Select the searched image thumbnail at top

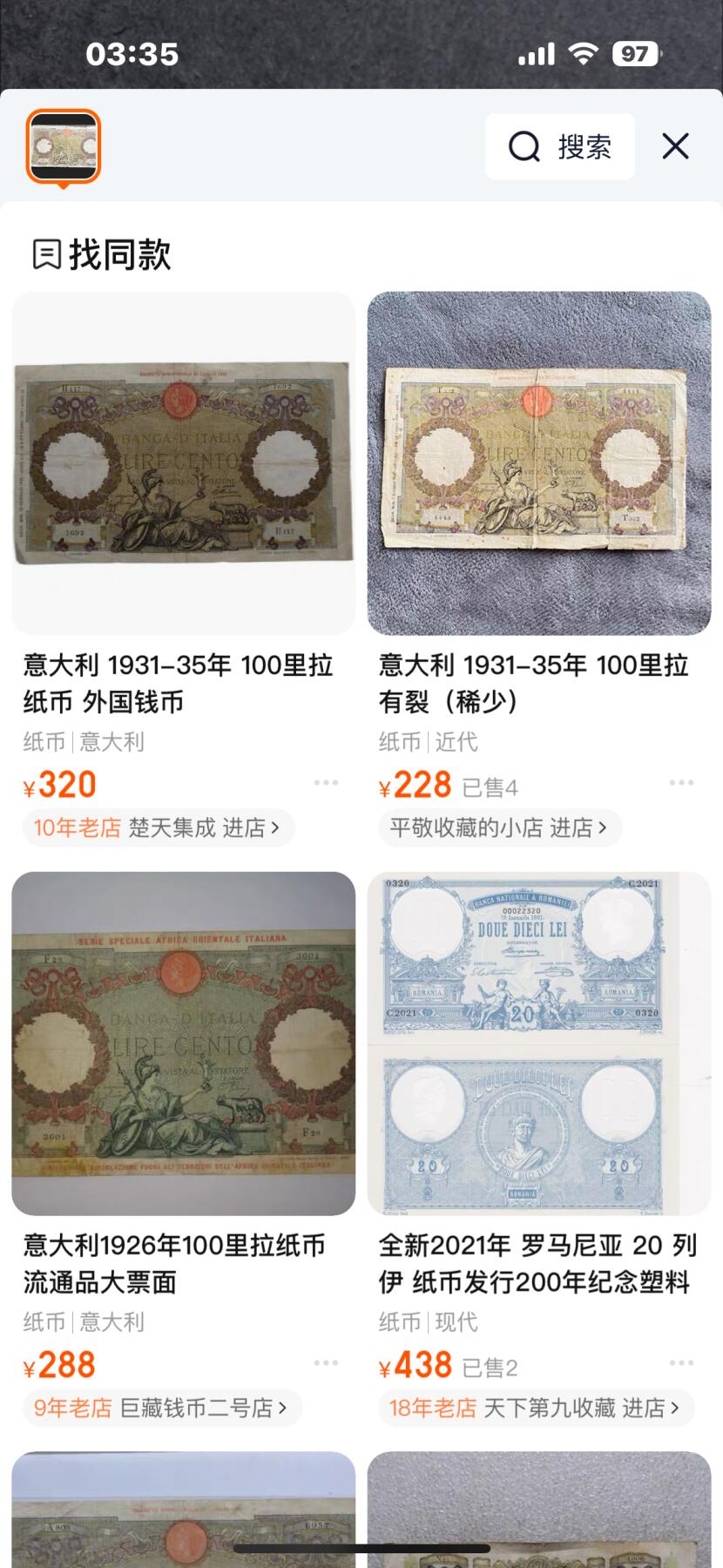[64, 145]
